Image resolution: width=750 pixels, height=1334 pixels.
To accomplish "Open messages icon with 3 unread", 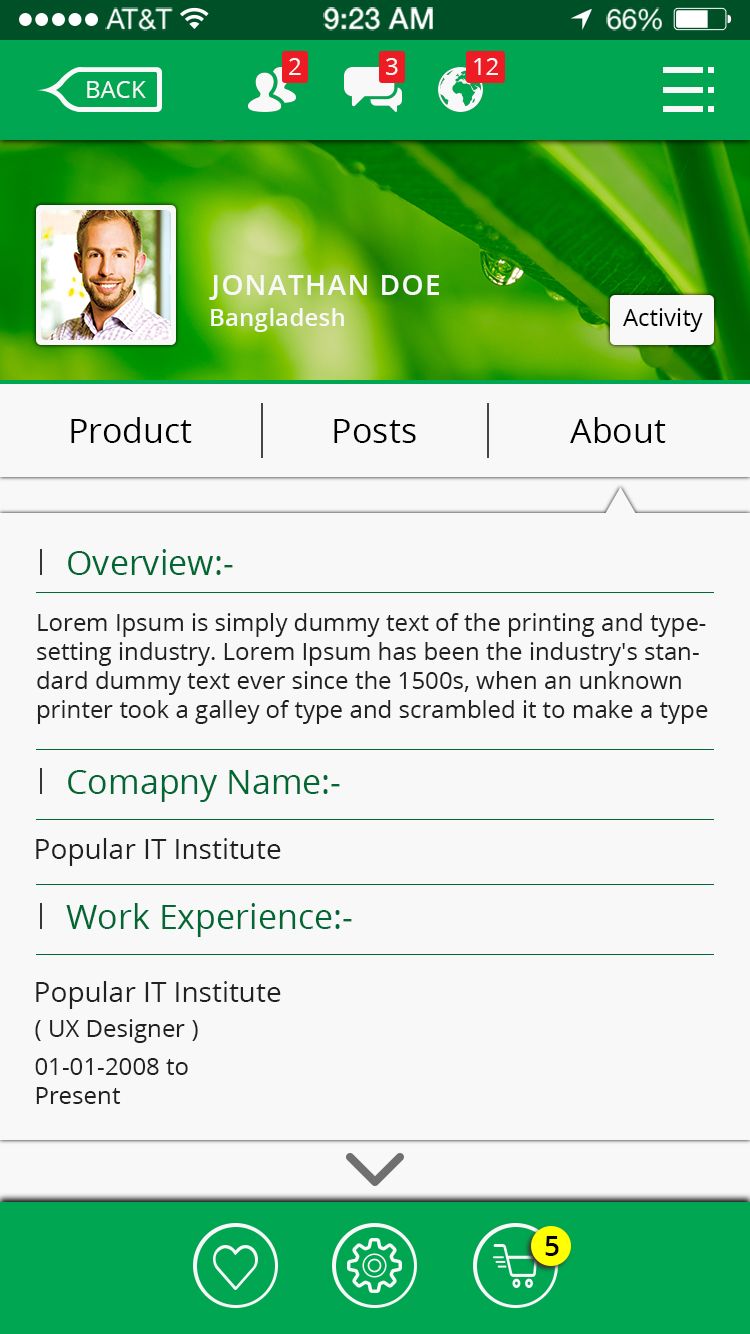I will click(372, 90).
